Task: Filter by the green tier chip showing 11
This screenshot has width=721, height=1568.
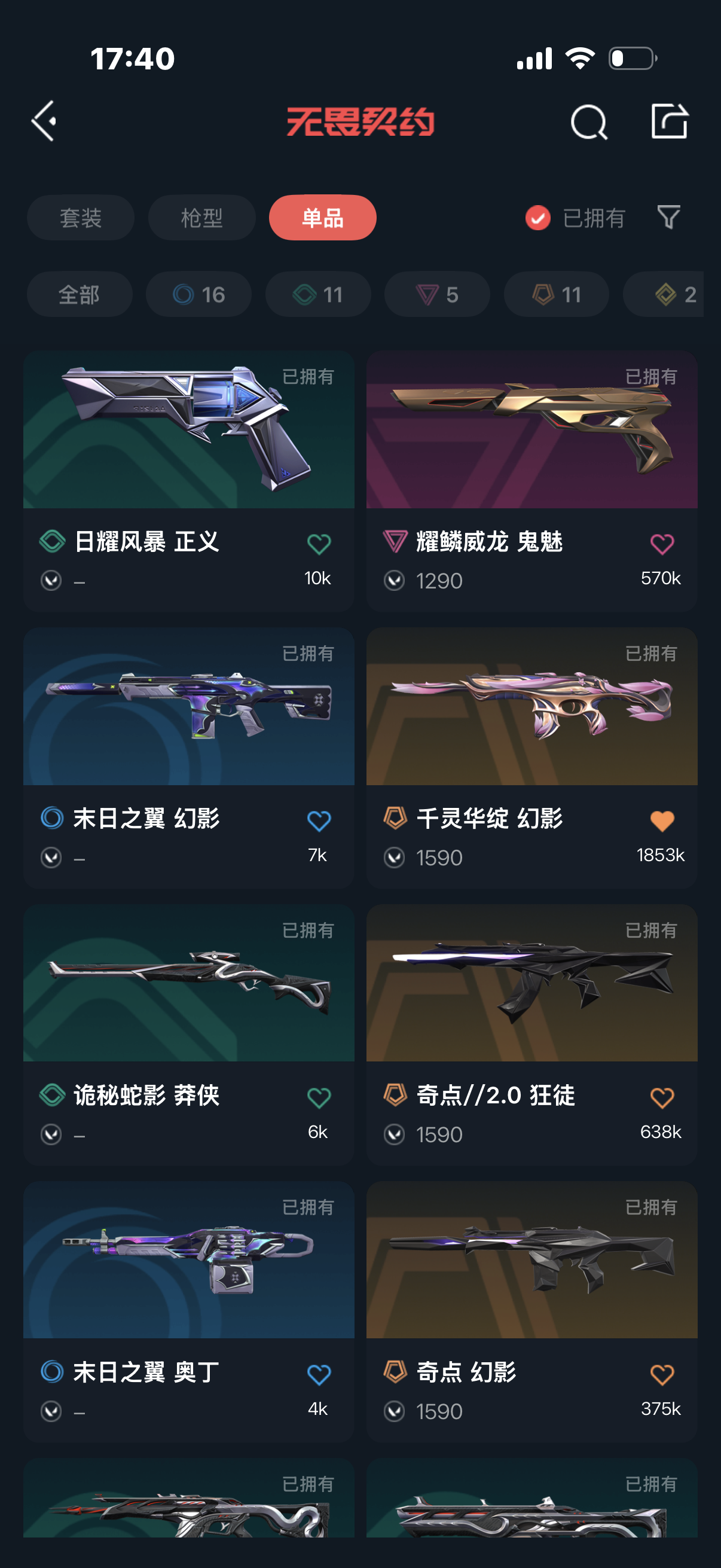Action: [317, 295]
